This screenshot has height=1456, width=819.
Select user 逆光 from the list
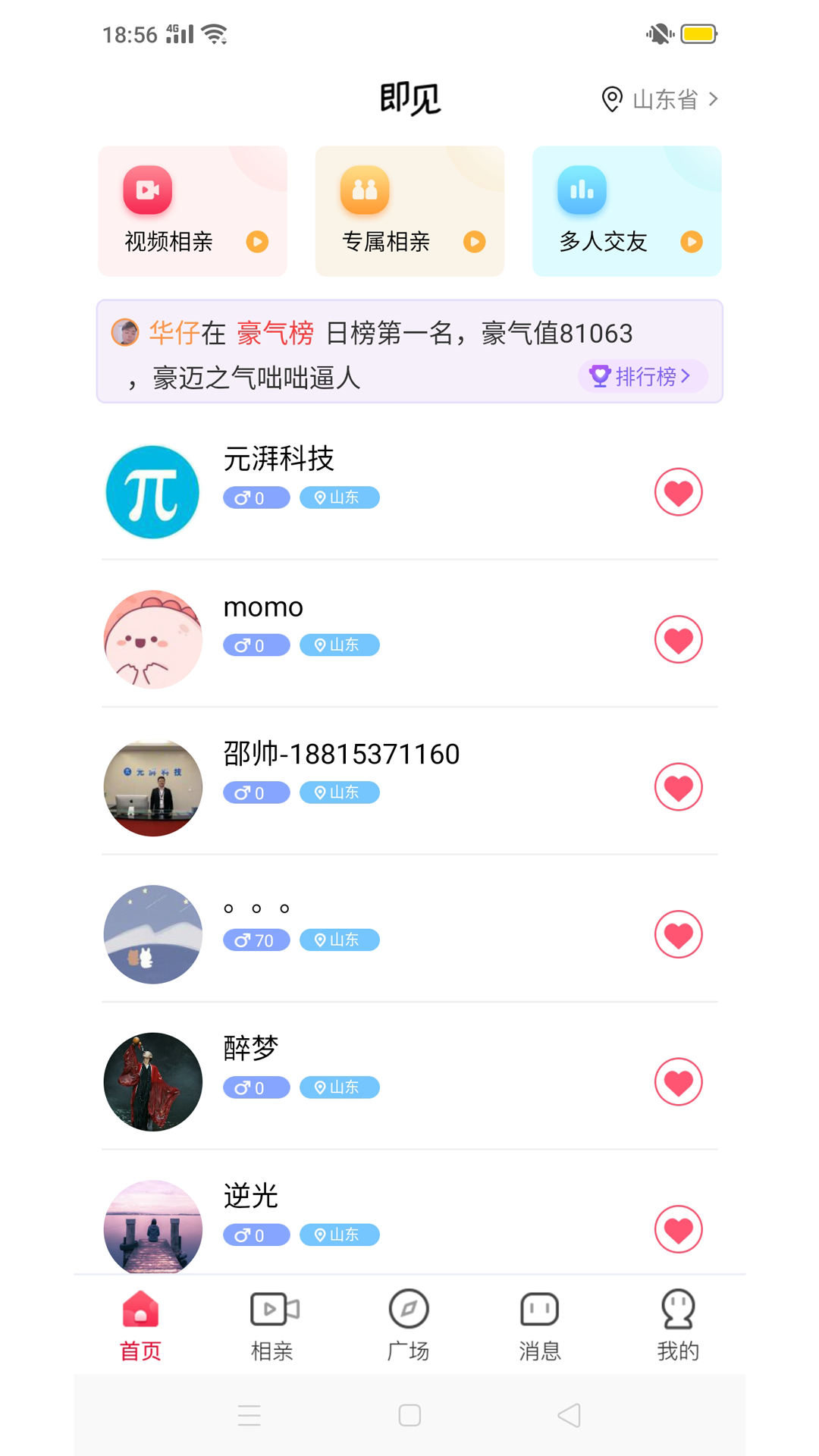click(251, 1196)
